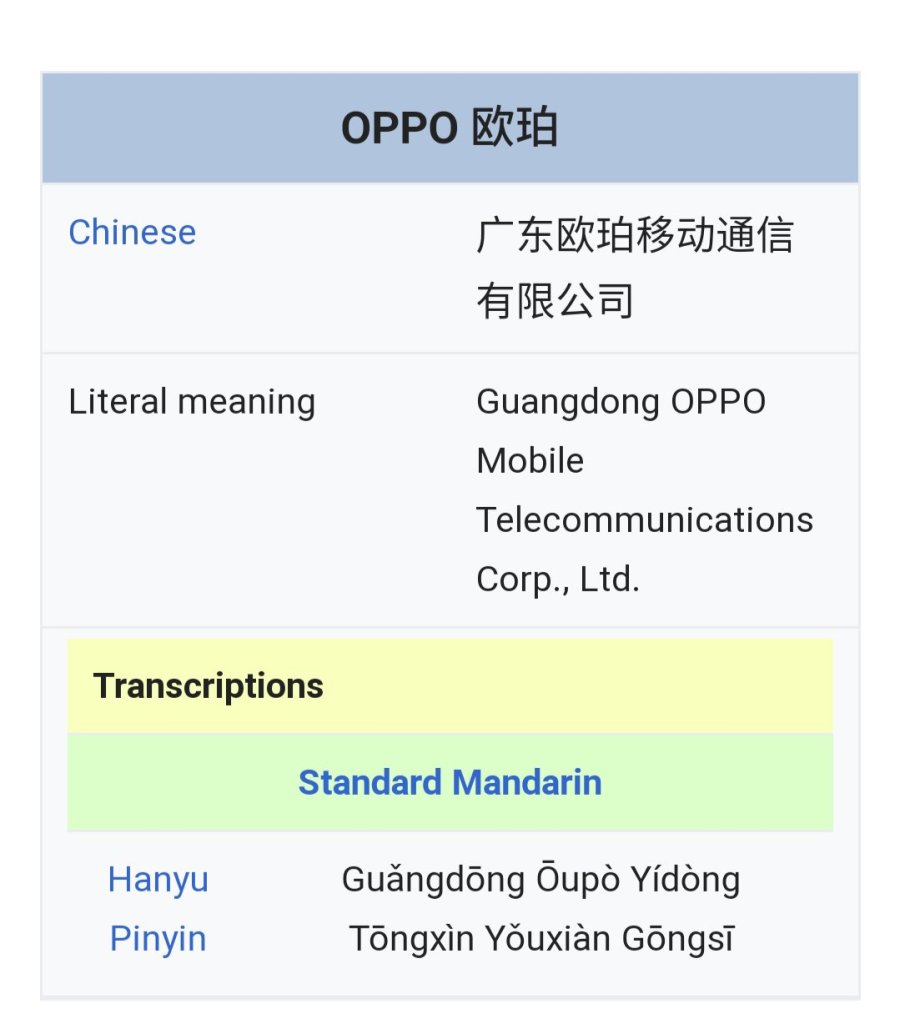Follow the Standard Mandarin link

pos(449,782)
